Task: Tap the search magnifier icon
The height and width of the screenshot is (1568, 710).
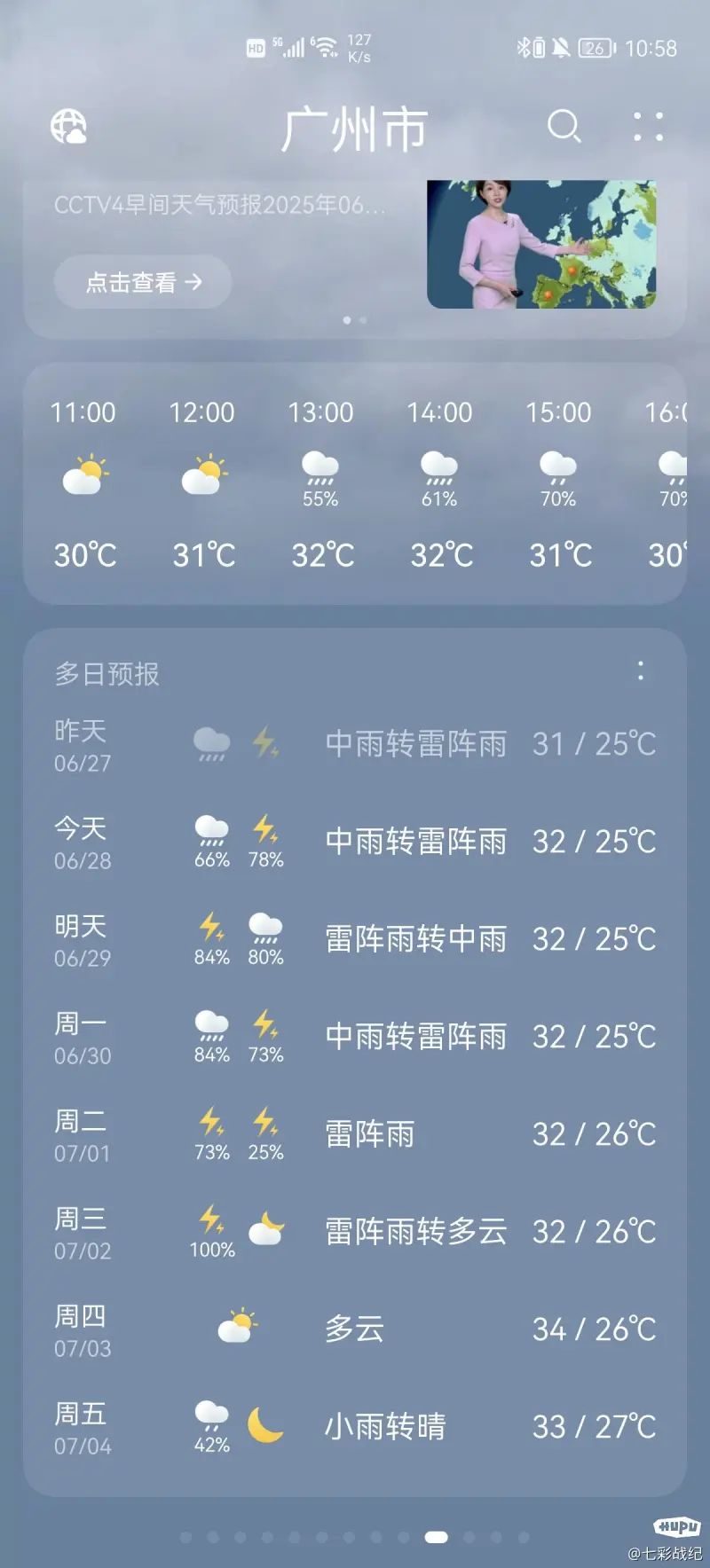Action: pos(564,127)
